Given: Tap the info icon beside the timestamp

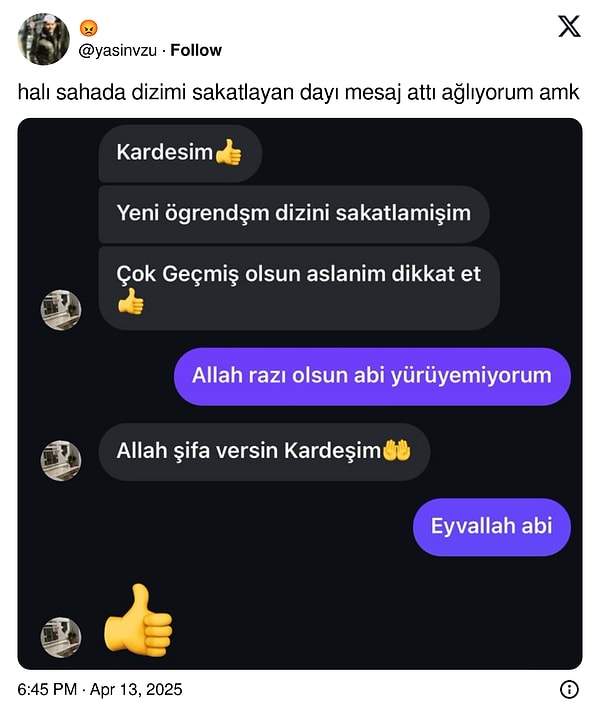Looking at the screenshot, I should pos(568,689).
